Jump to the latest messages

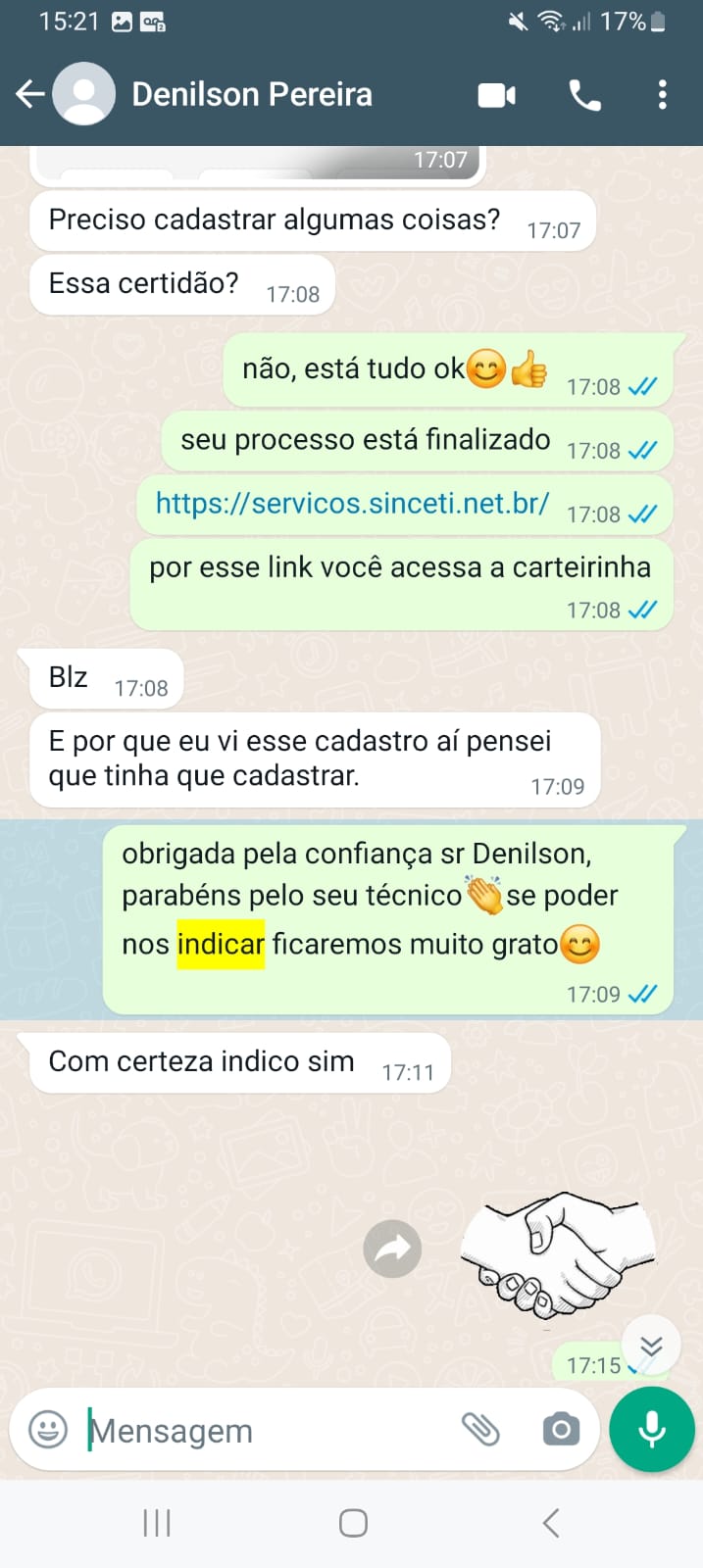651,1346
